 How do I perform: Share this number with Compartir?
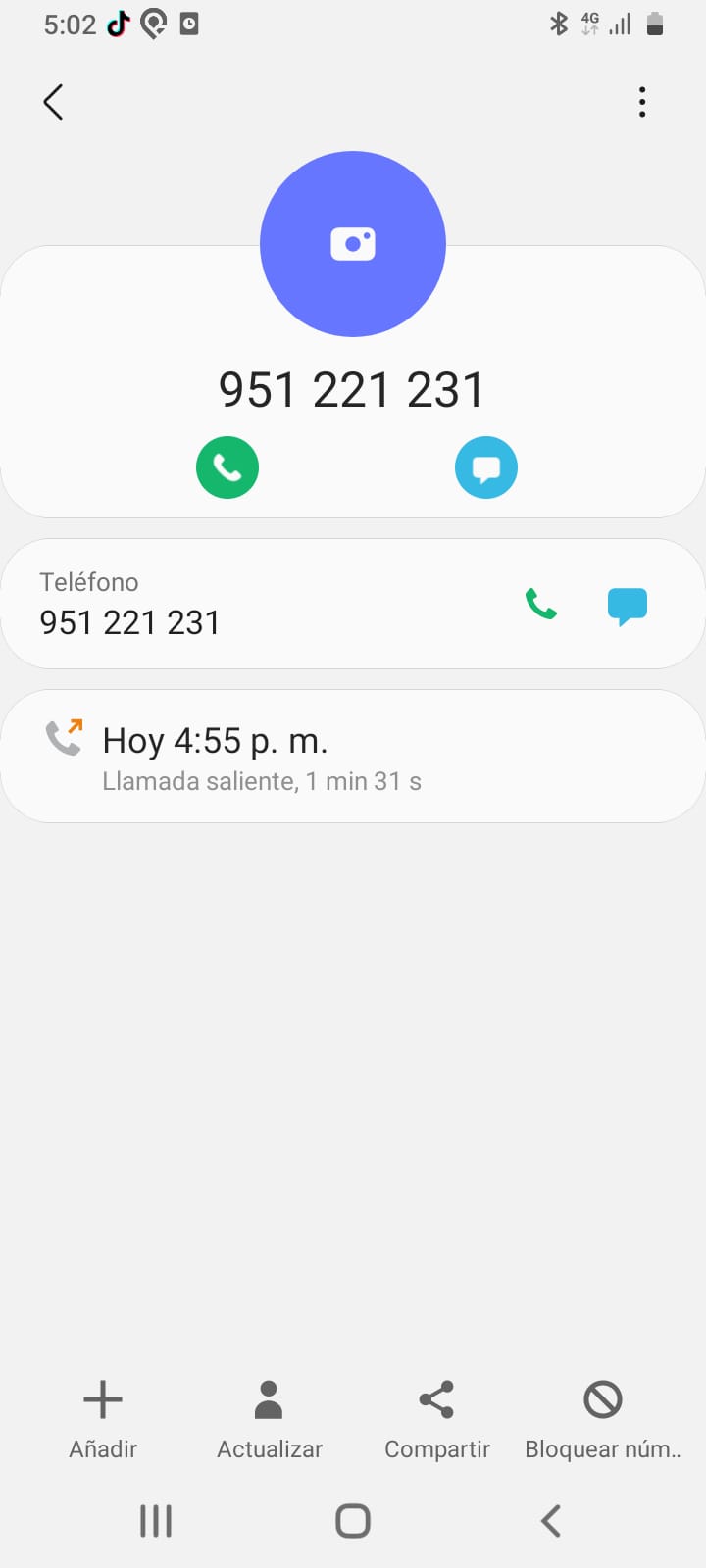click(436, 1417)
